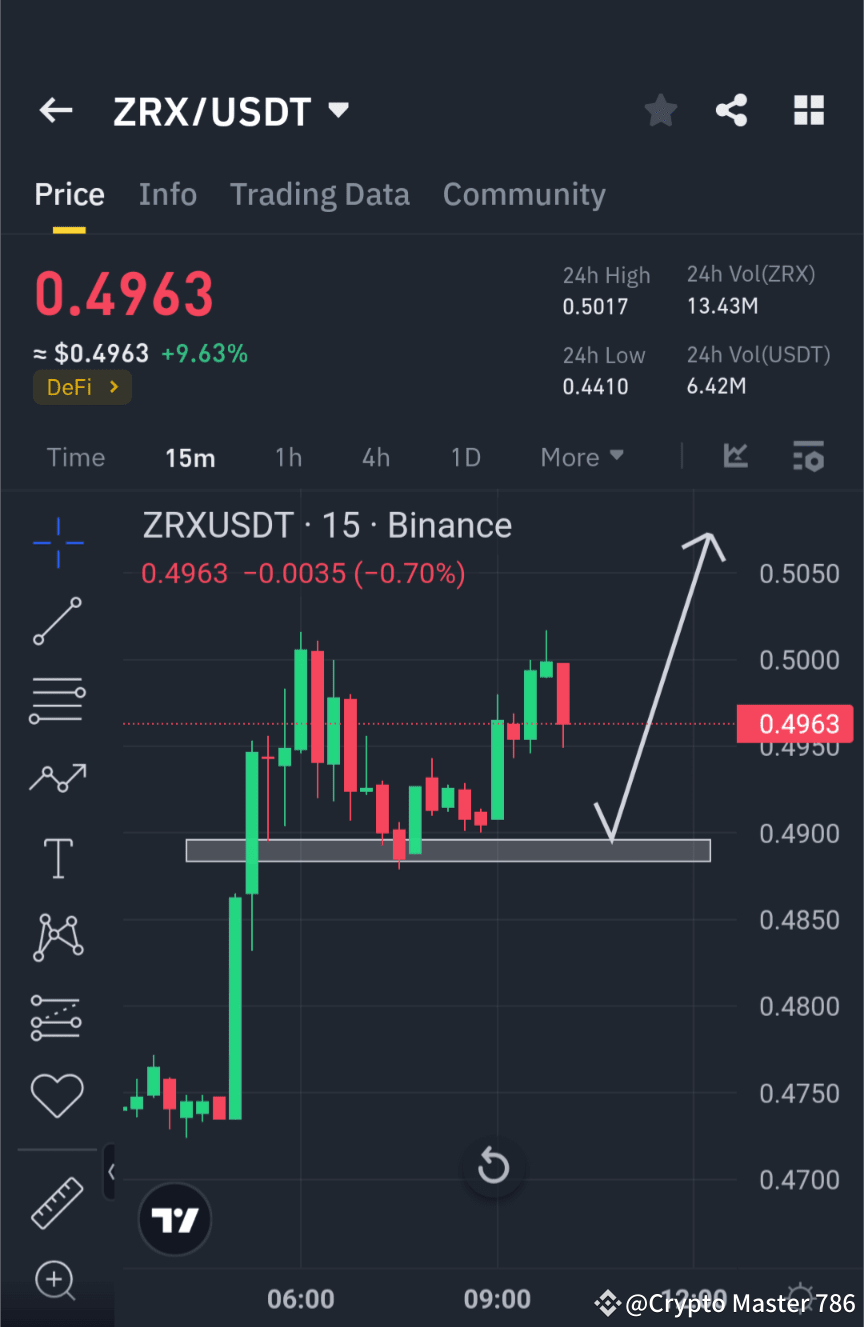Image resolution: width=864 pixels, height=1327 pixels.
Task: Toggle the favorite star for ZRX/USDT
Action: [660, 110]
